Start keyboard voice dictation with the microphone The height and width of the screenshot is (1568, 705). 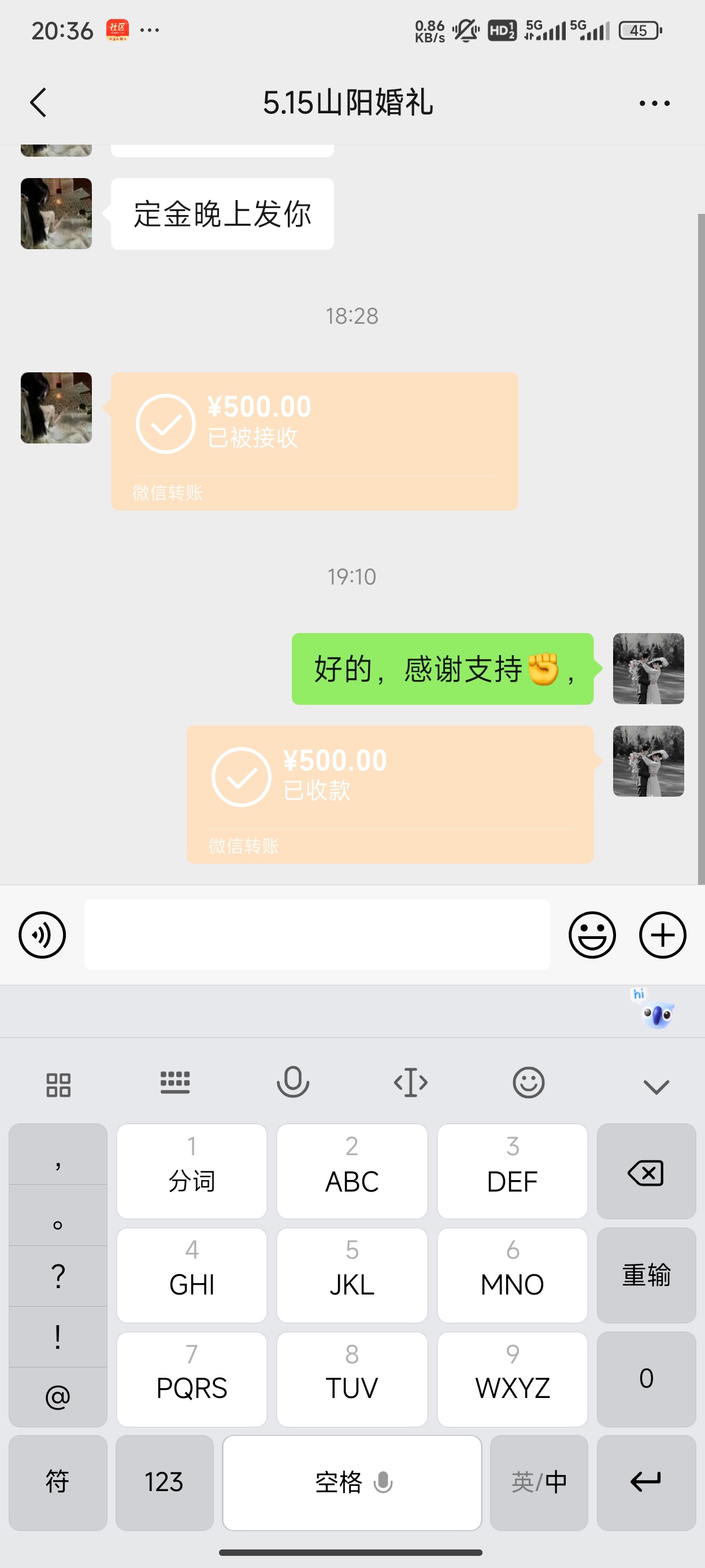tap(292, 1082)
